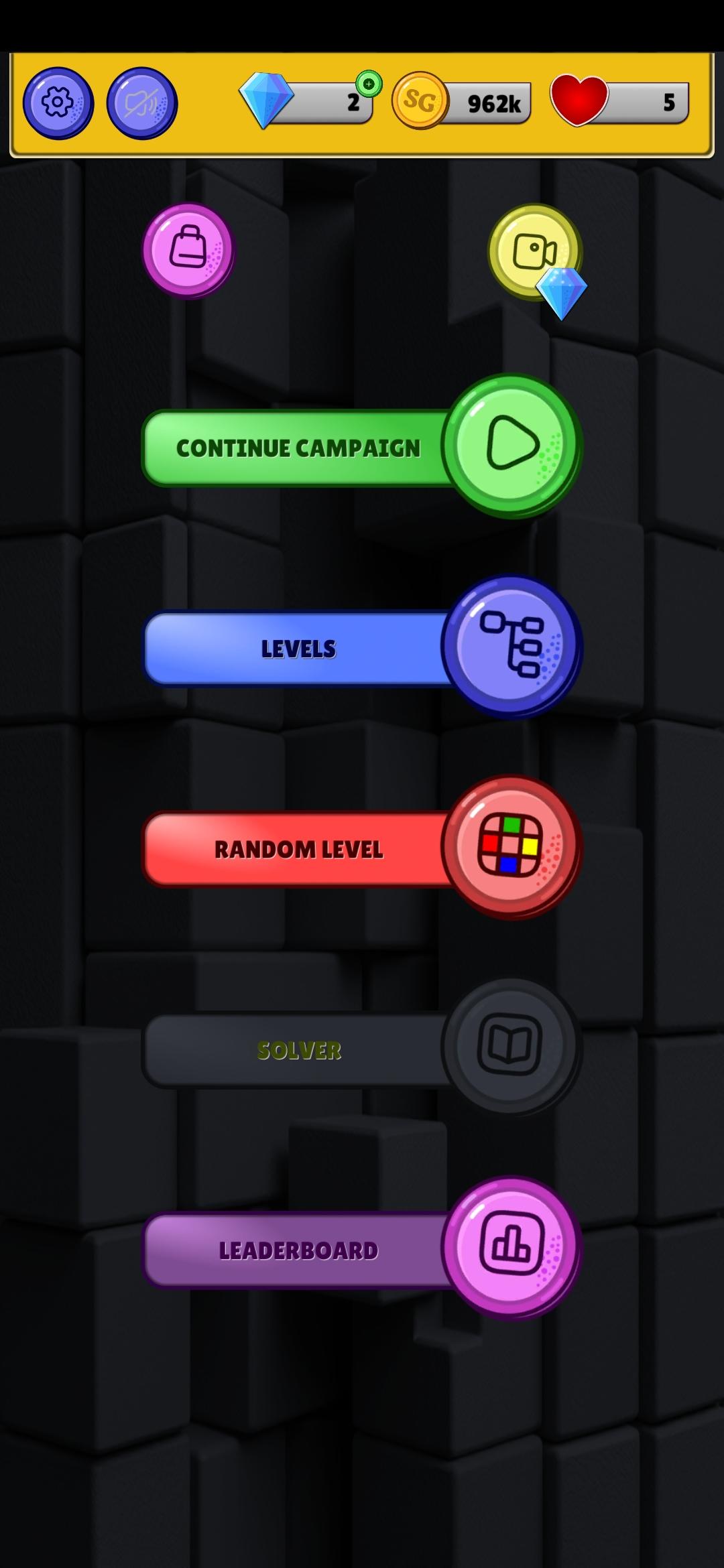Continue Campaign
The height and width of the screenshot is (1568, 724).
[362, 447]
